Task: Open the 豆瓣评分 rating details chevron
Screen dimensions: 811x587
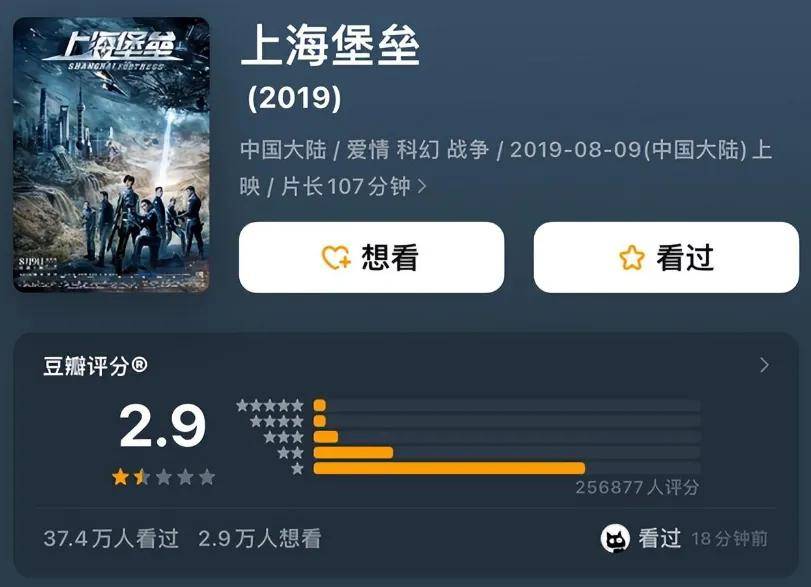Action: pos(764,365)
